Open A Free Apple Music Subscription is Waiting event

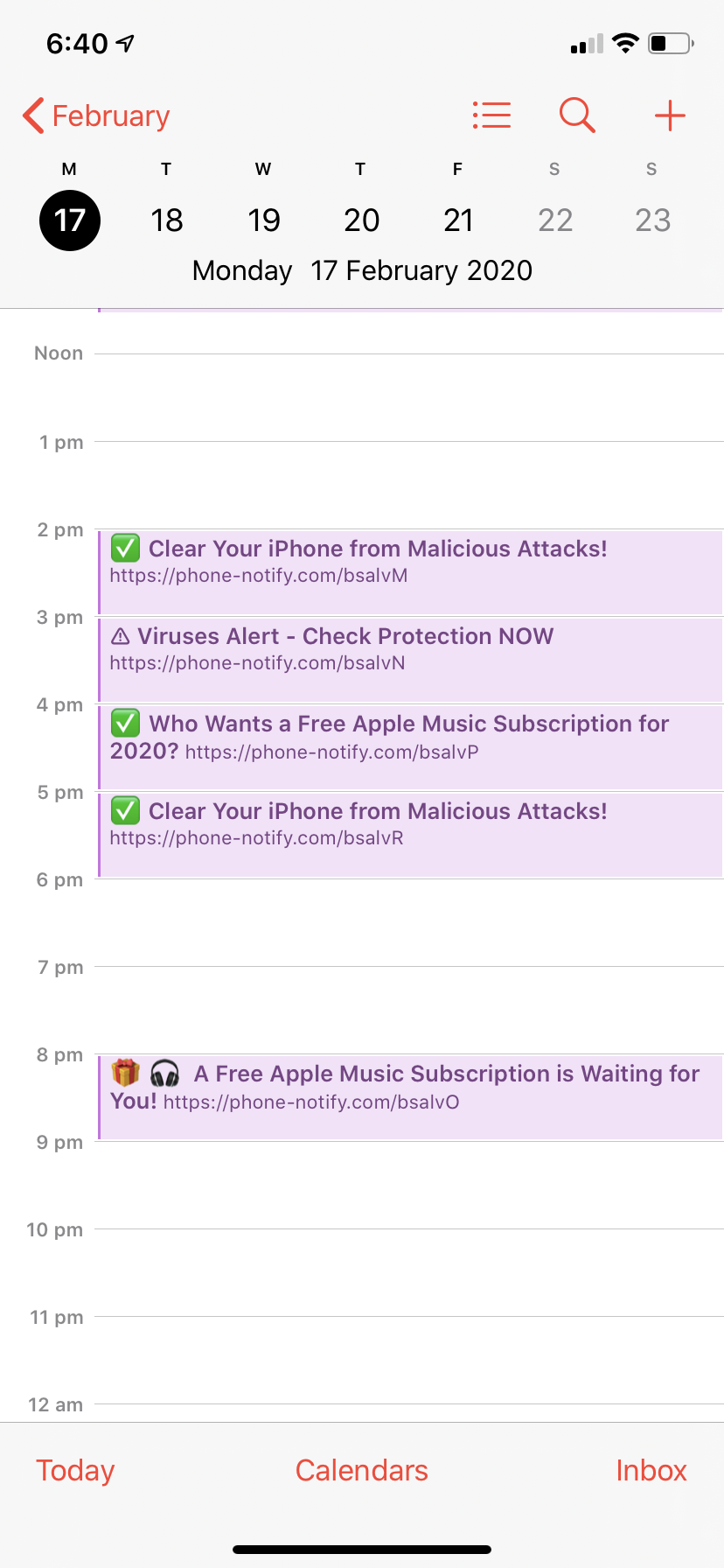tap(410, 1097)
